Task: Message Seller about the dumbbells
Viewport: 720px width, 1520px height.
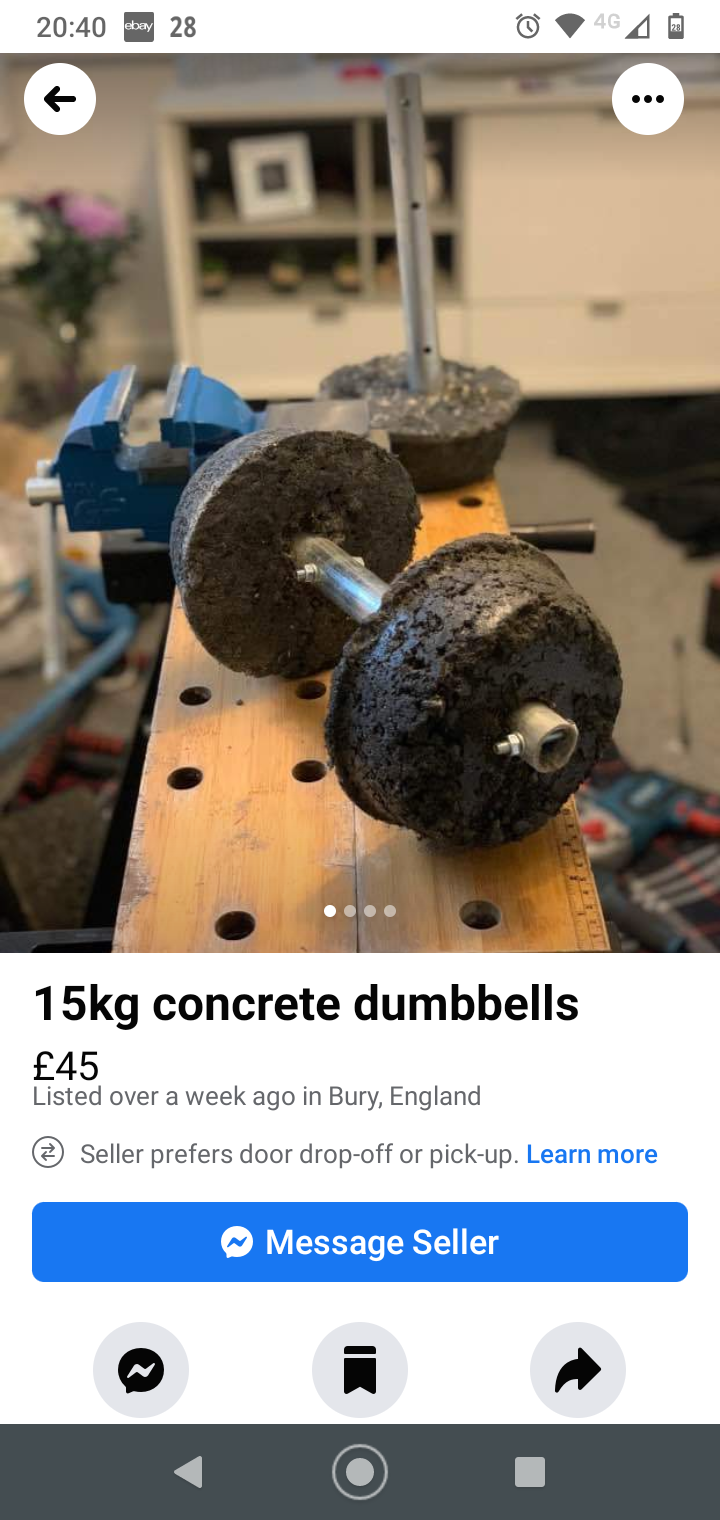Action: coord(360,1242)
